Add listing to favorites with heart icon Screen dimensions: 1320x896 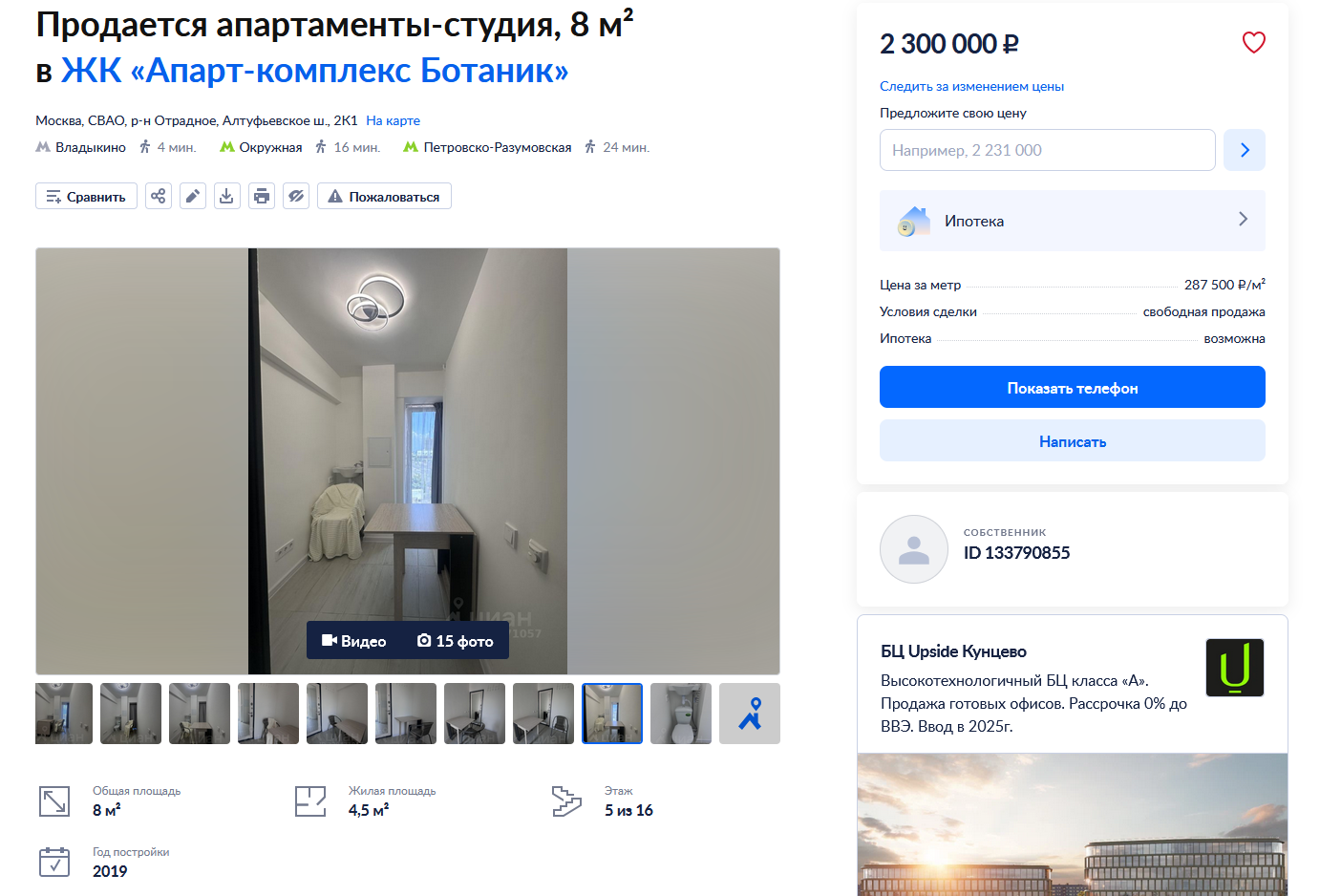(x=1253, y=42)
